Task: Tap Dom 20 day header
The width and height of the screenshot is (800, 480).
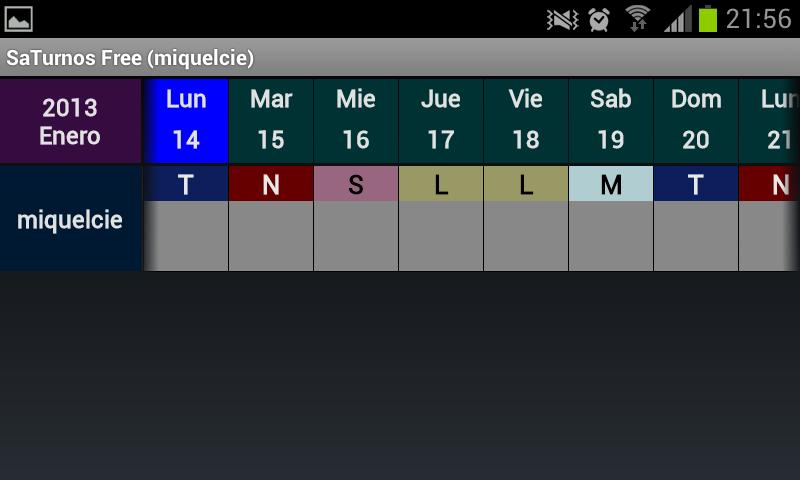Action: pos(696,120)
